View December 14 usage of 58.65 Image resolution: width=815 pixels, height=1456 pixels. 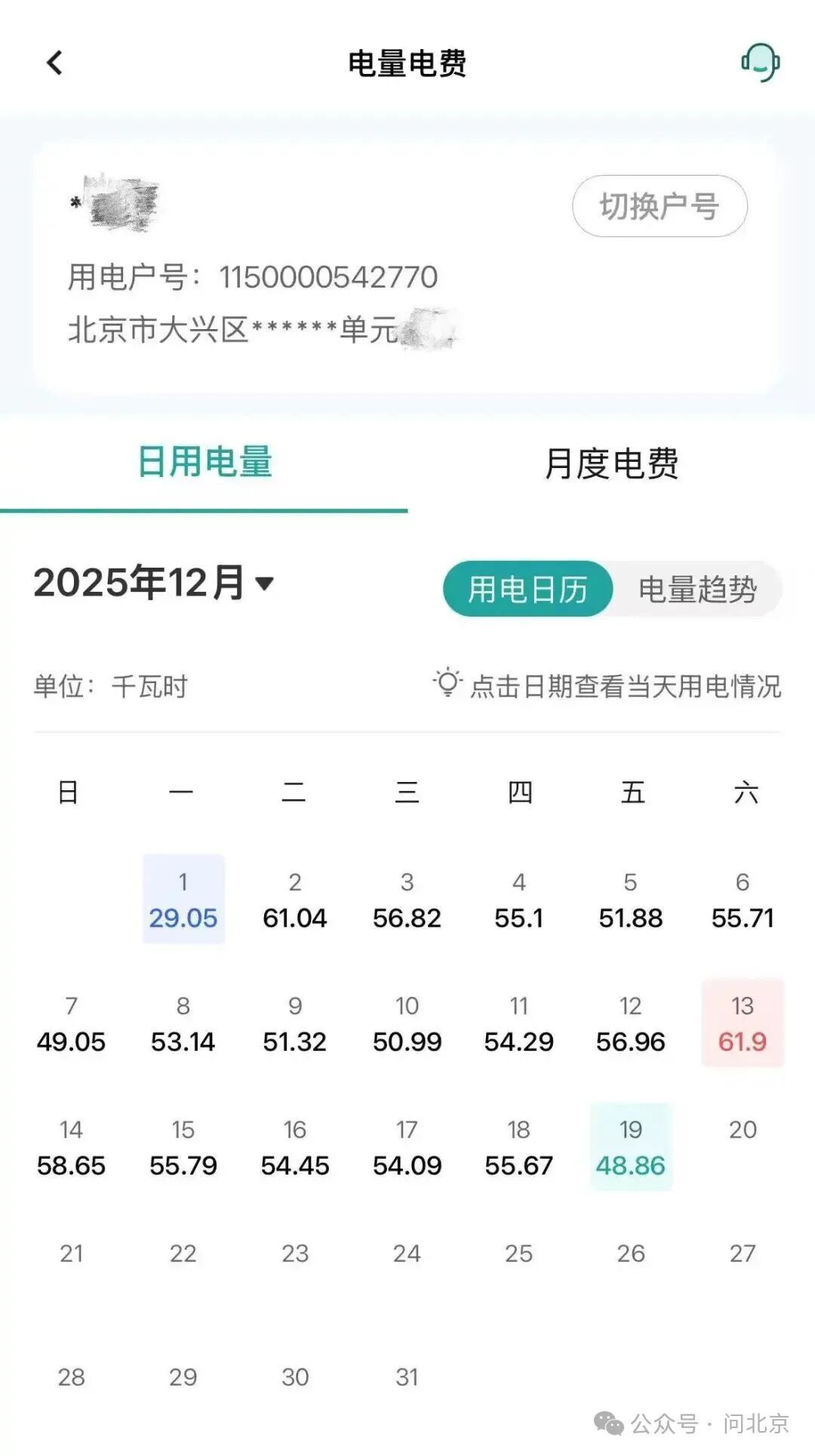[71, 1148]
